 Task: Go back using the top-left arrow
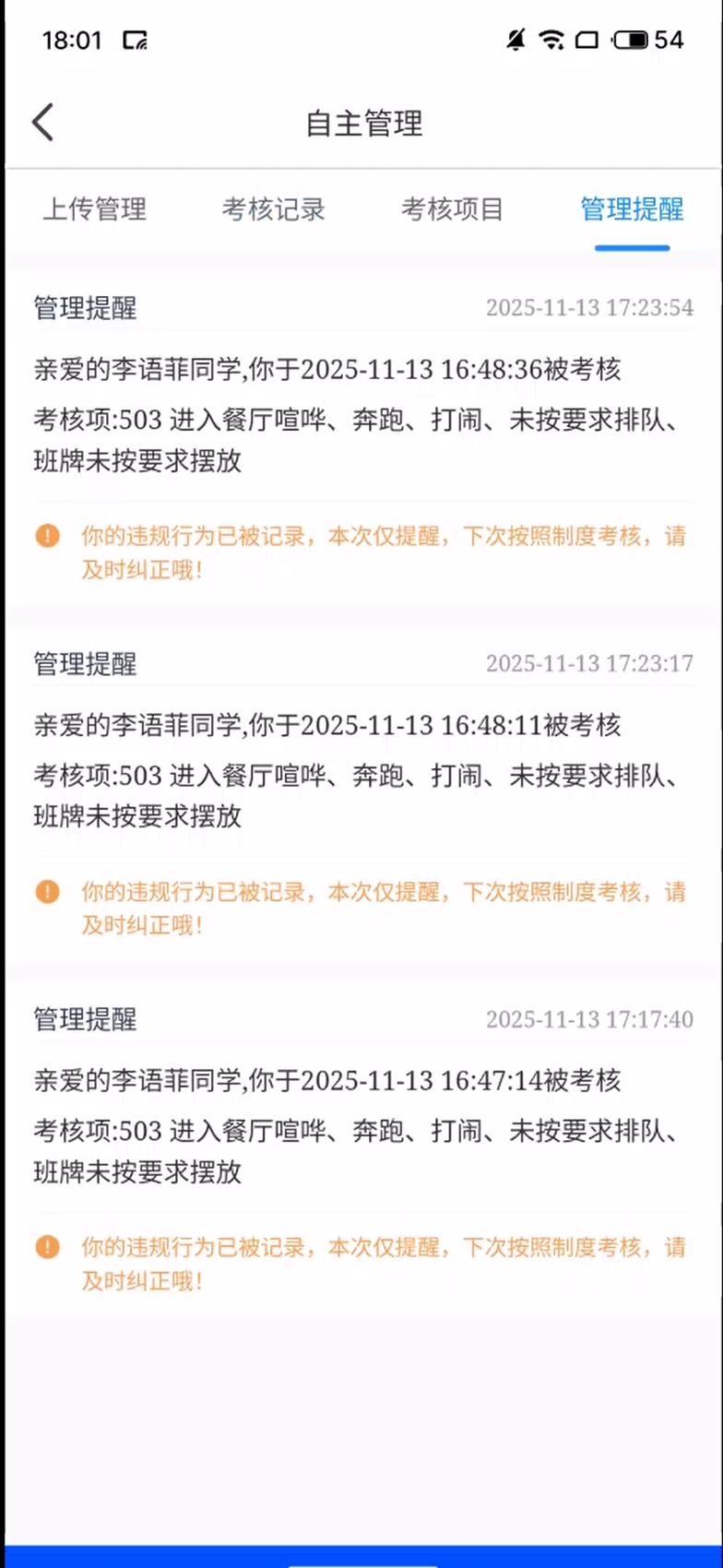43,123
